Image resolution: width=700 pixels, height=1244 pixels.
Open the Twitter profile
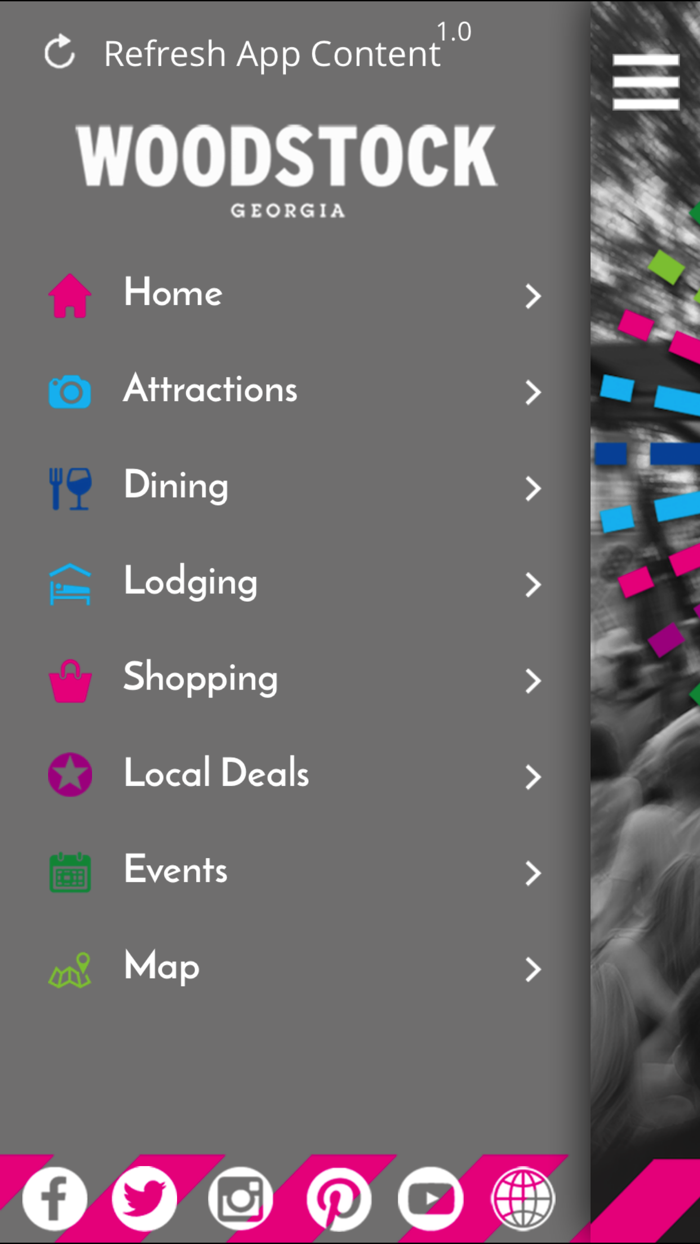coord(145,1198)
